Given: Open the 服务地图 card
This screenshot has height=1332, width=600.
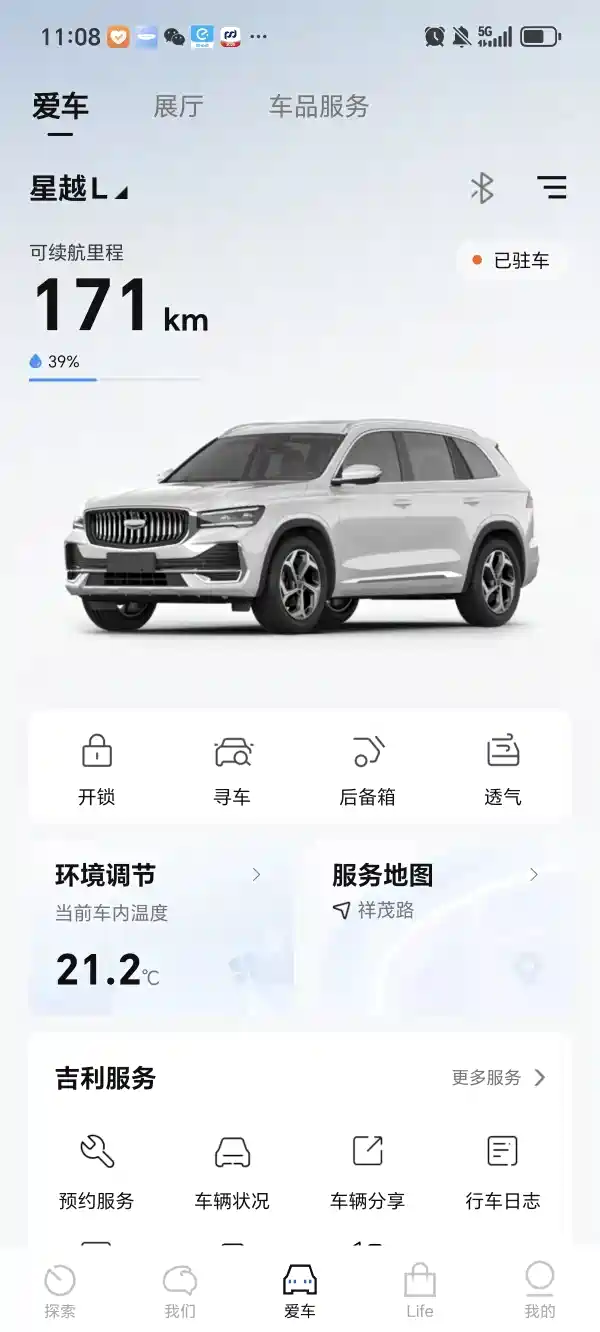Looking at the screenshot, I should 439,927.
